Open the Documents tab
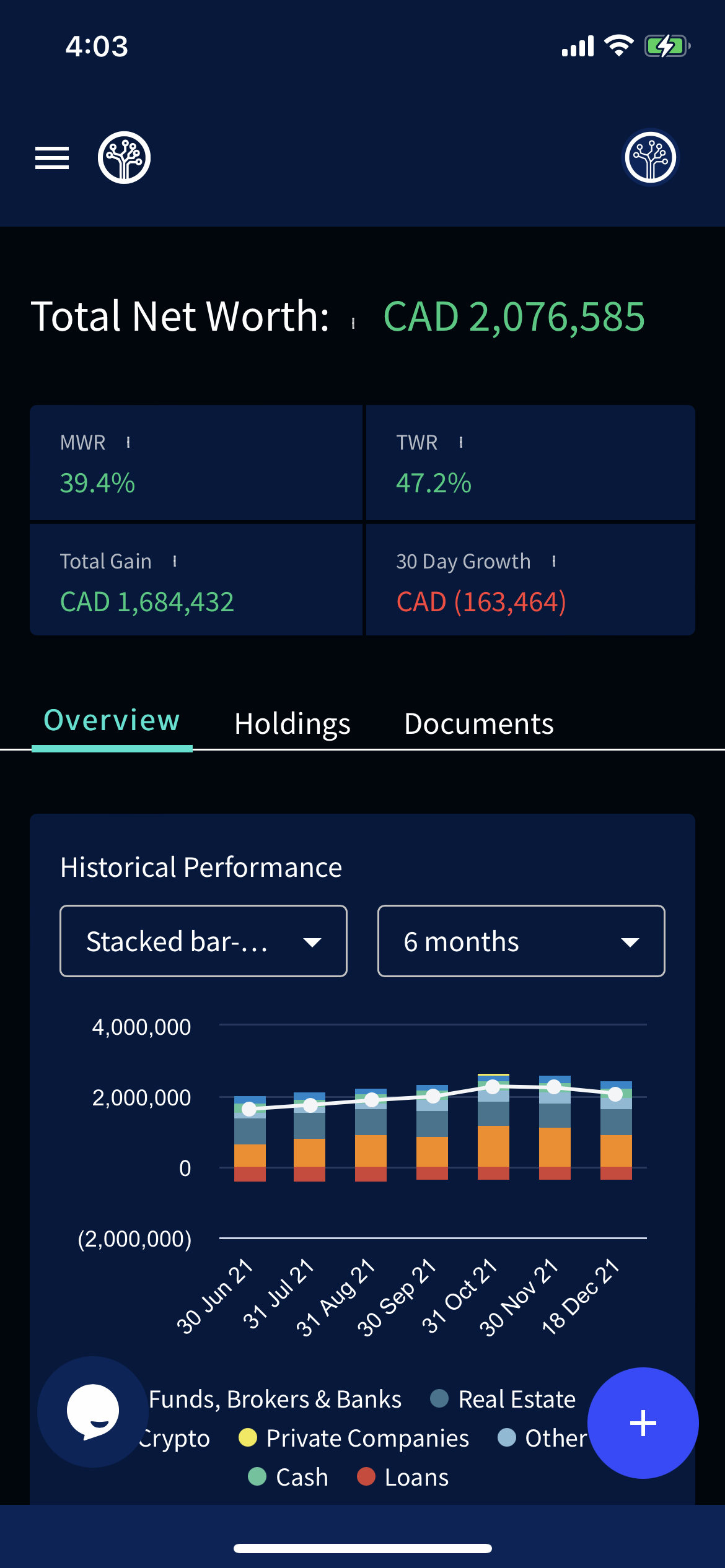Screen dimensions: 725x1568 click(x=478, y=723)
